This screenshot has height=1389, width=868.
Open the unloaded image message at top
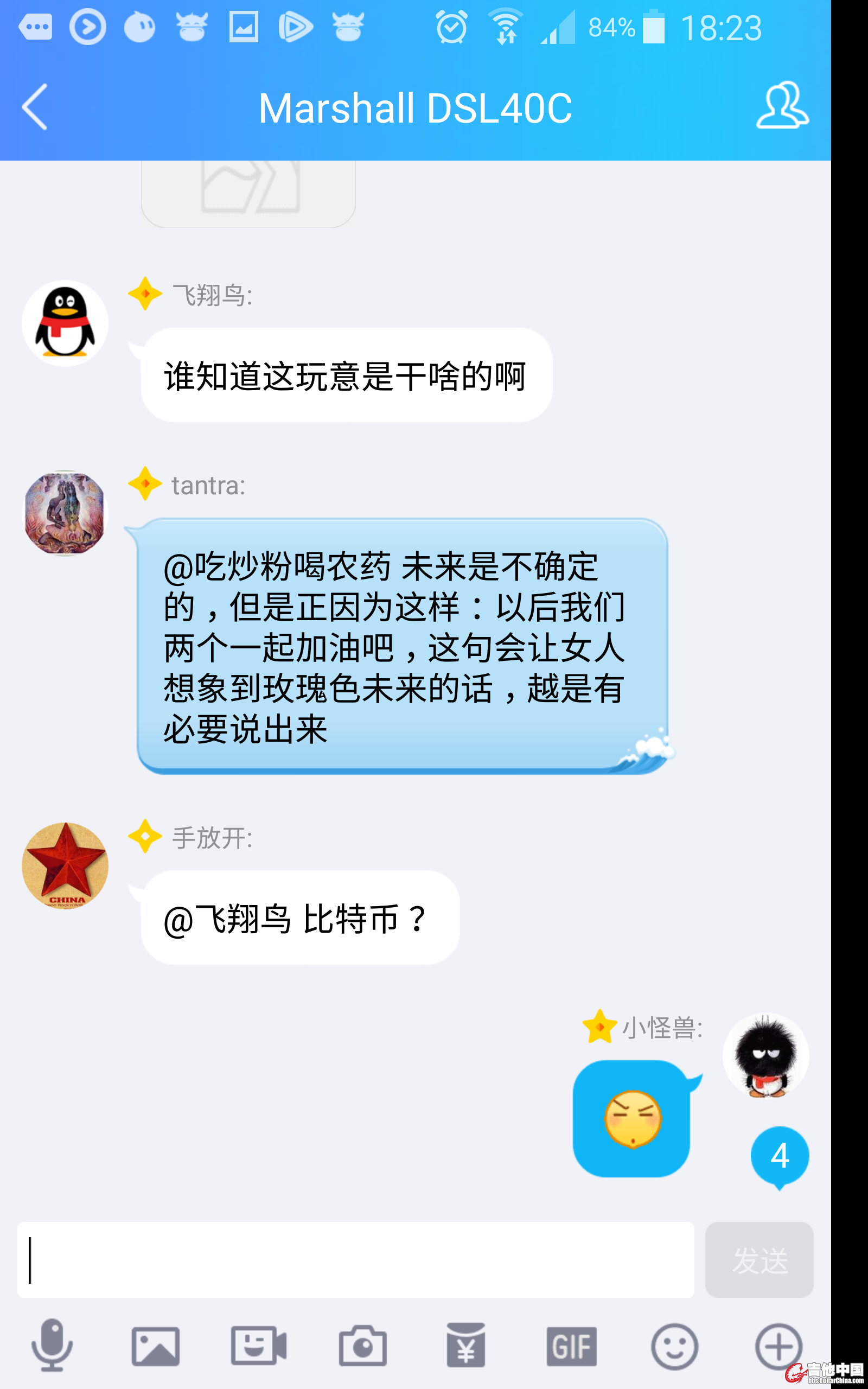pos(248,192)
